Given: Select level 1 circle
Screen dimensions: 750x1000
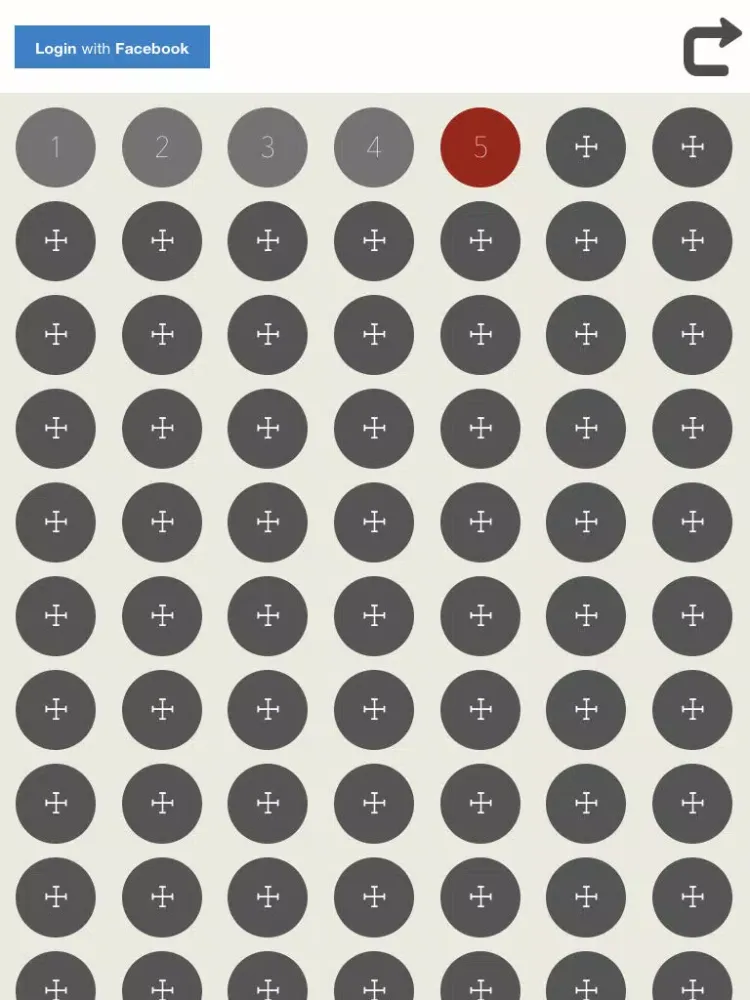Looking at the screenshot, I should coord(56,148).
